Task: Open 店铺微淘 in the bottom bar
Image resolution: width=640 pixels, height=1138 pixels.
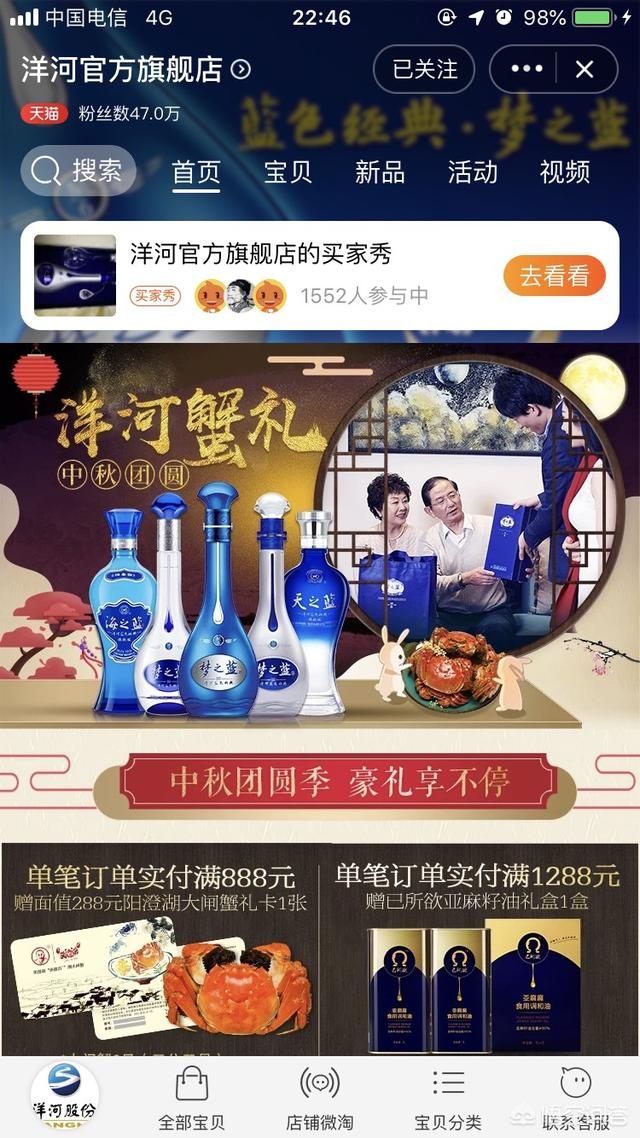Action: pyautogui.click(x=320, y=1096)
